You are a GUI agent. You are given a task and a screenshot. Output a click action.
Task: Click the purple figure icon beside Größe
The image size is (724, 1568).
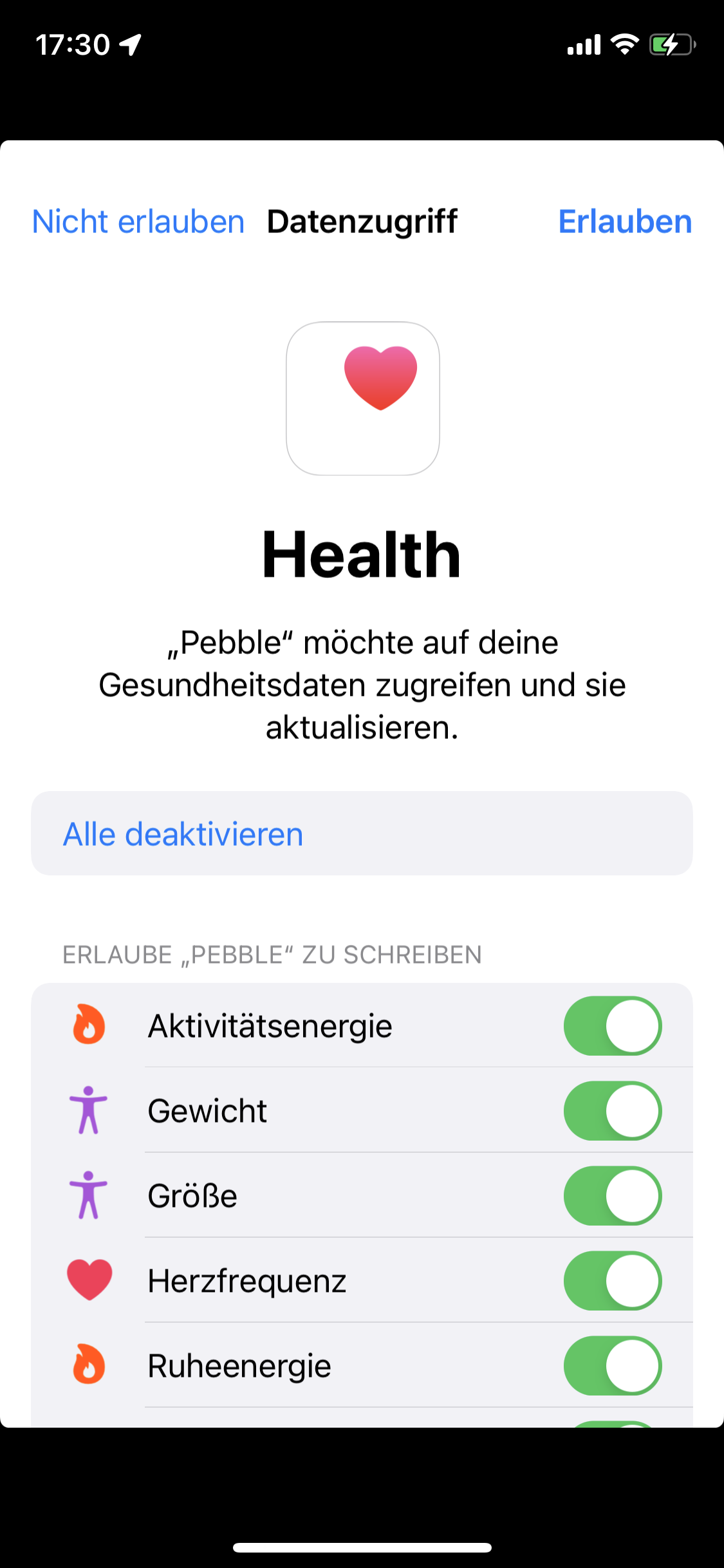[88, 1195]
